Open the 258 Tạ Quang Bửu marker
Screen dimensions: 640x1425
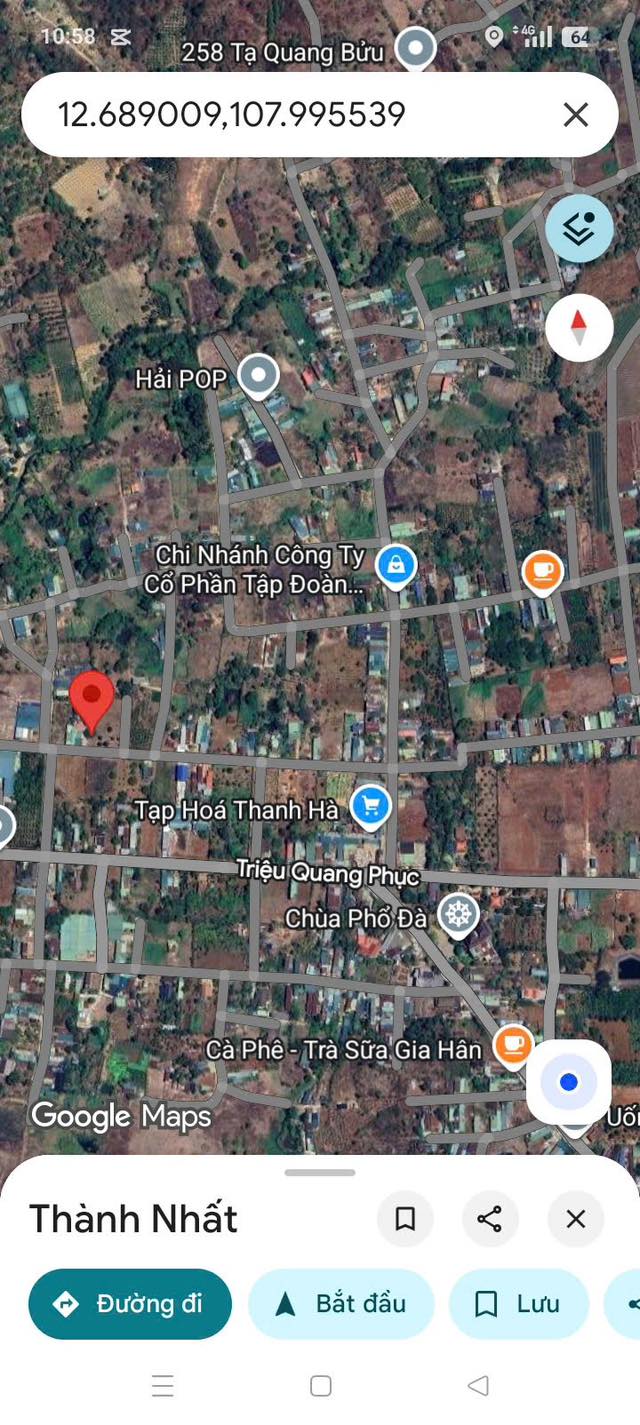[414, 47]
